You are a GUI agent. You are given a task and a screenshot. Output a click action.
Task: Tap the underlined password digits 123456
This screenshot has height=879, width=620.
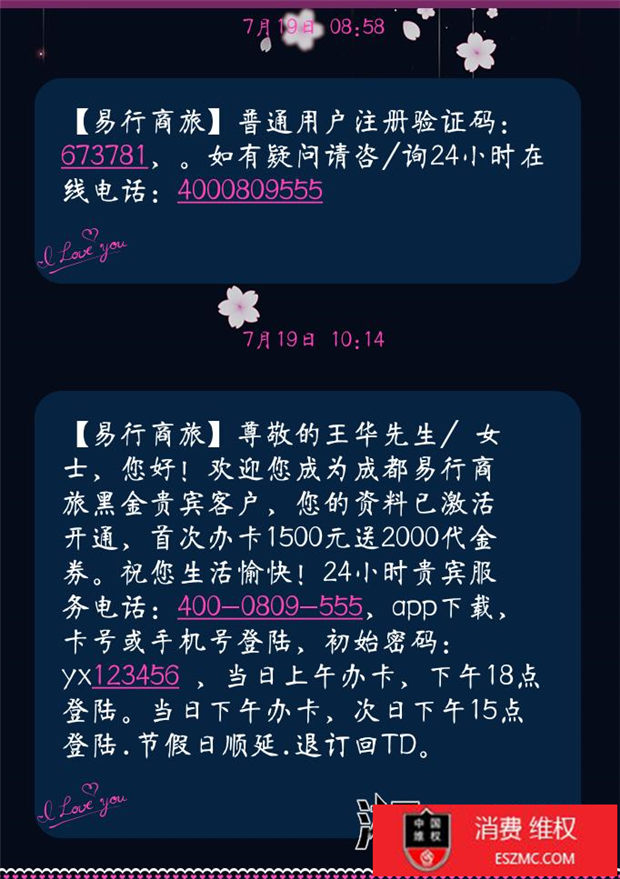pyautogui.click(x=136, y=676)
